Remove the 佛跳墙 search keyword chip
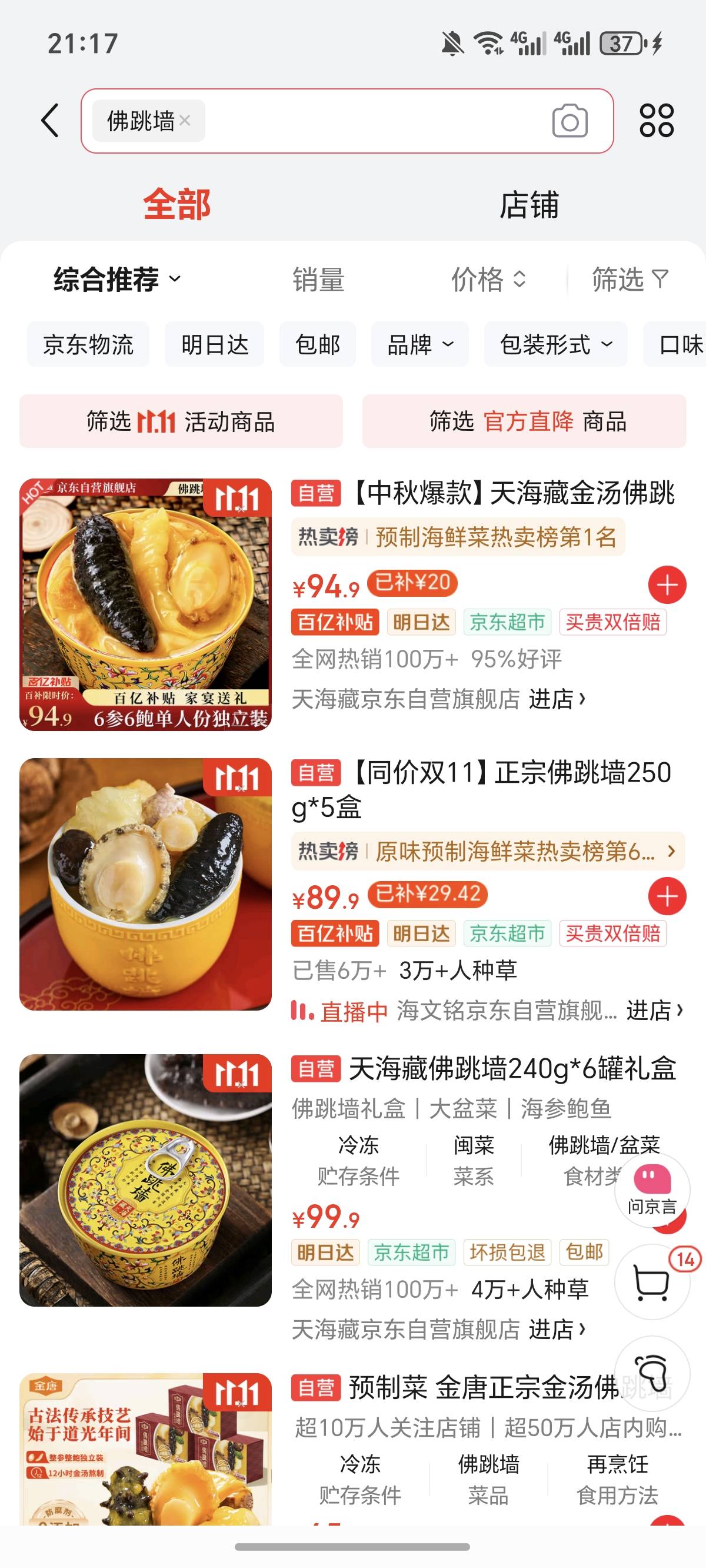The width and height of the screenshot is (706, 1568). click(185, 121)
